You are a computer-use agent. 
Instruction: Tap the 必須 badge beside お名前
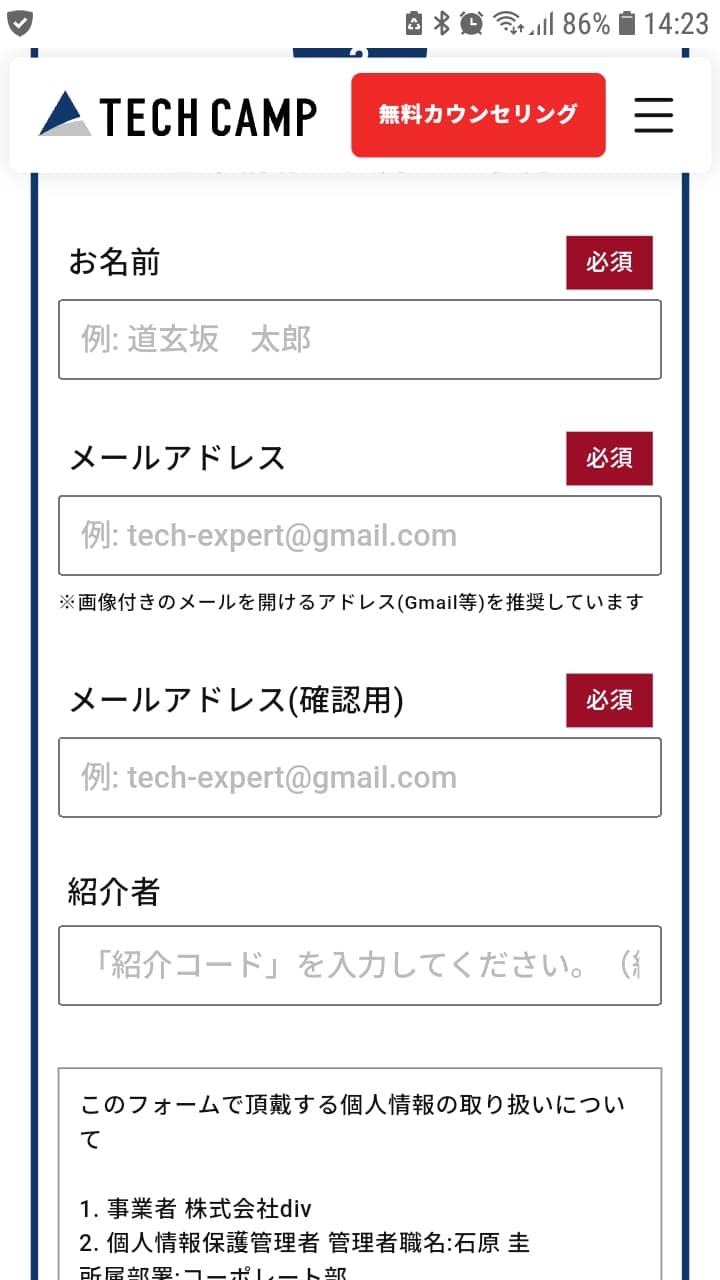pyautogui.click(x=610, y=262)
